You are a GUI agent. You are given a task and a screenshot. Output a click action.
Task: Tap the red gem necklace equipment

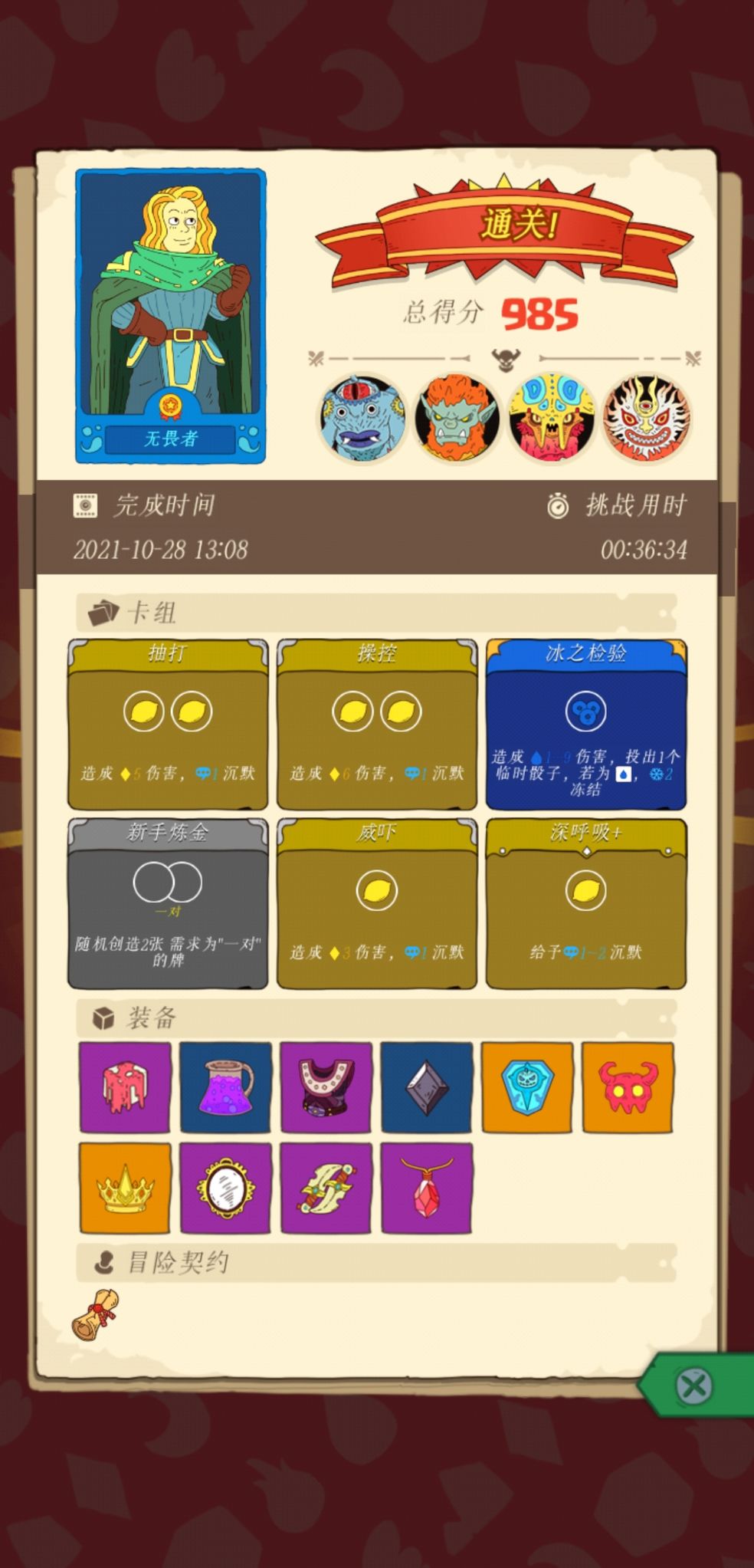(427, 1188)
